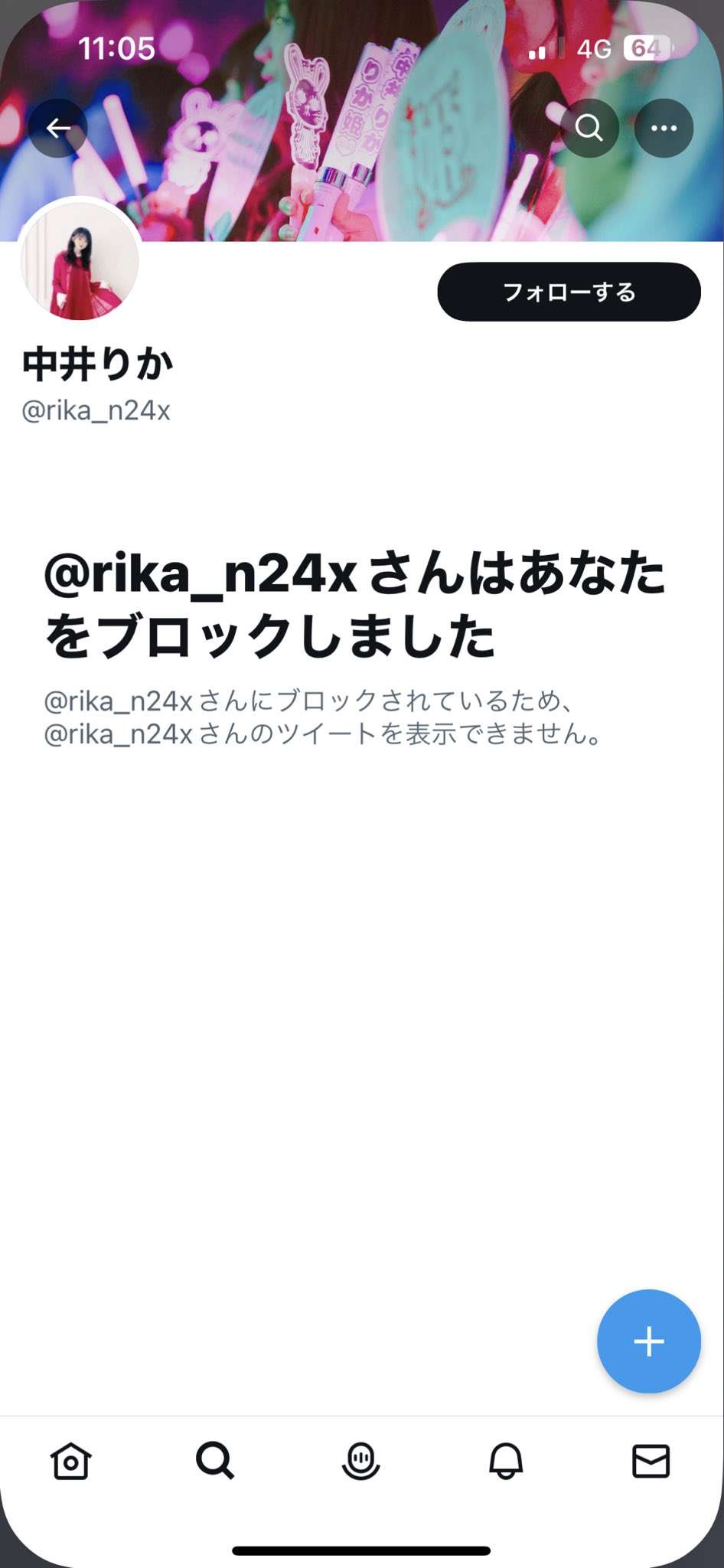The image size is (724, 1568).
Task: Open the notifications bell tab
Action: 506,1461
